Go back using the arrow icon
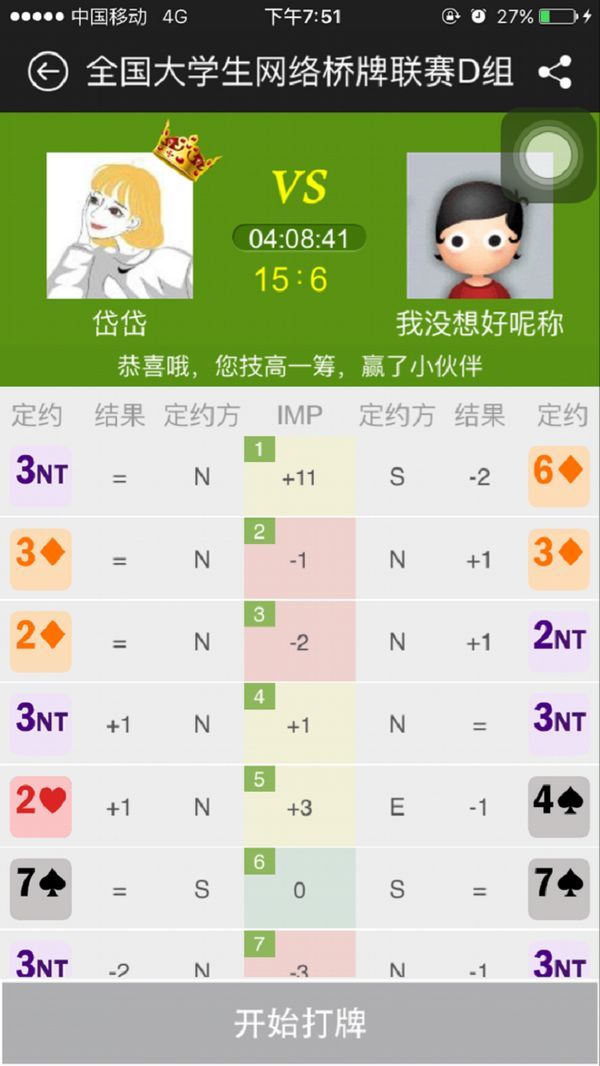 [x=47, y=72]
